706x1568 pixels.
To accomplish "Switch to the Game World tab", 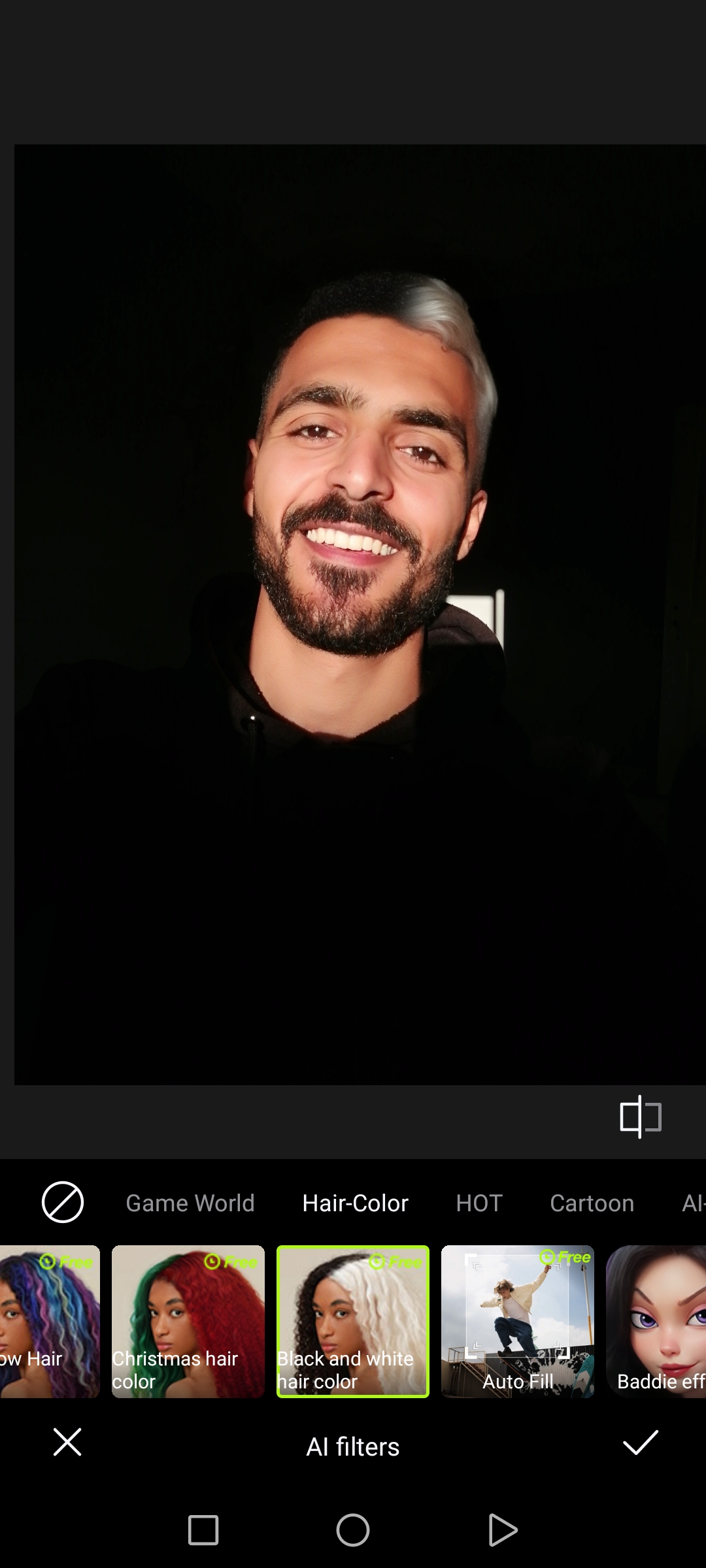I will coord(190,1203).
